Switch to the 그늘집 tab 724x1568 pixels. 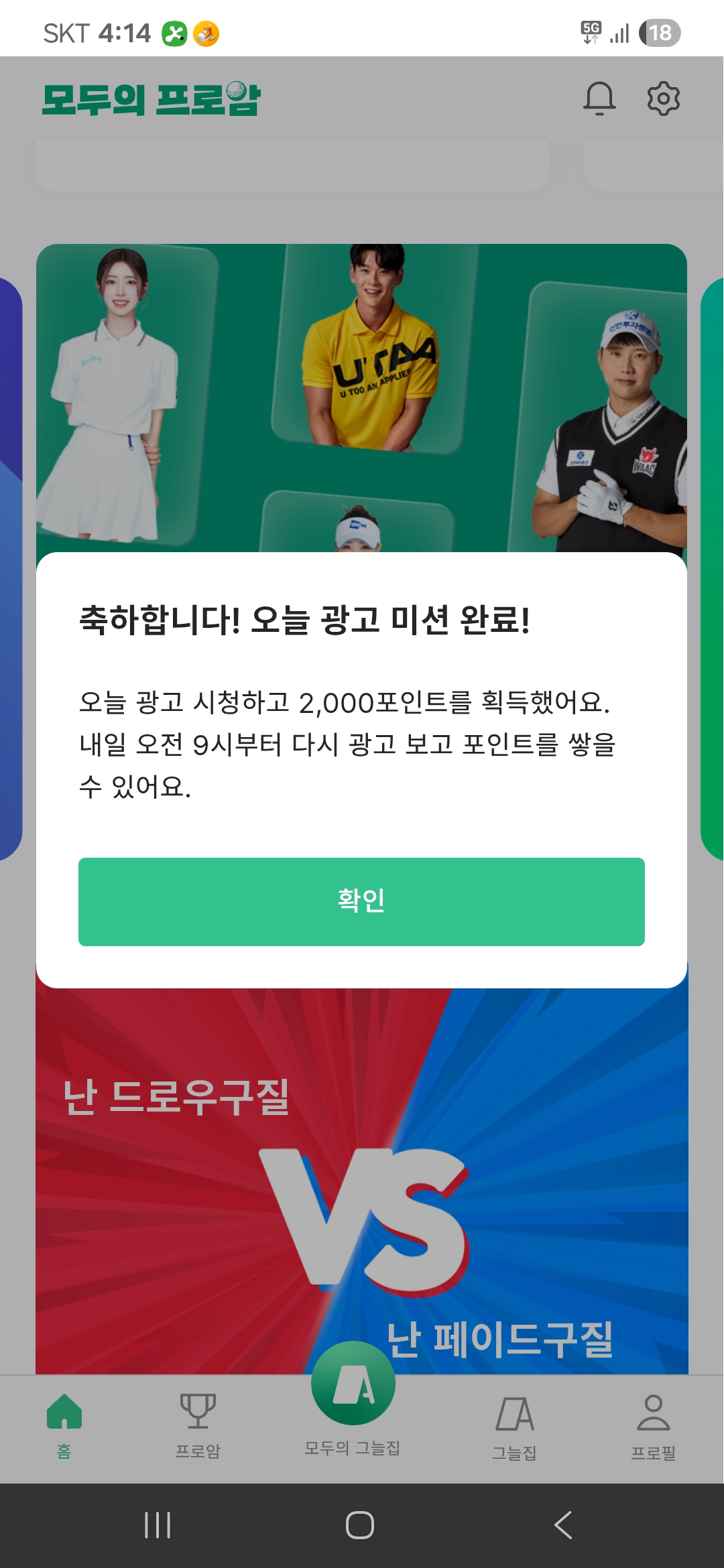click(x=515, y=1426)
